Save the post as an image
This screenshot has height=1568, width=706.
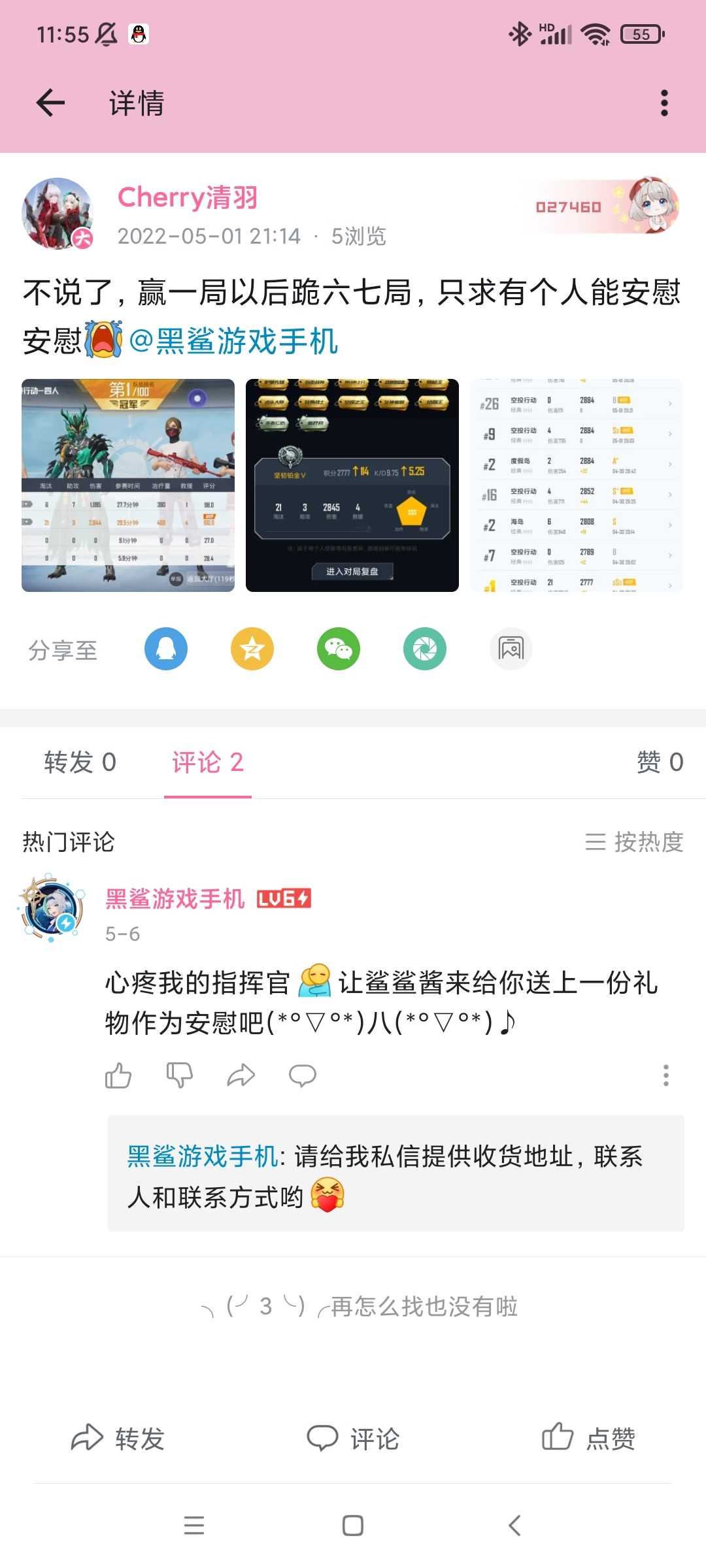[x=511, y=649]
